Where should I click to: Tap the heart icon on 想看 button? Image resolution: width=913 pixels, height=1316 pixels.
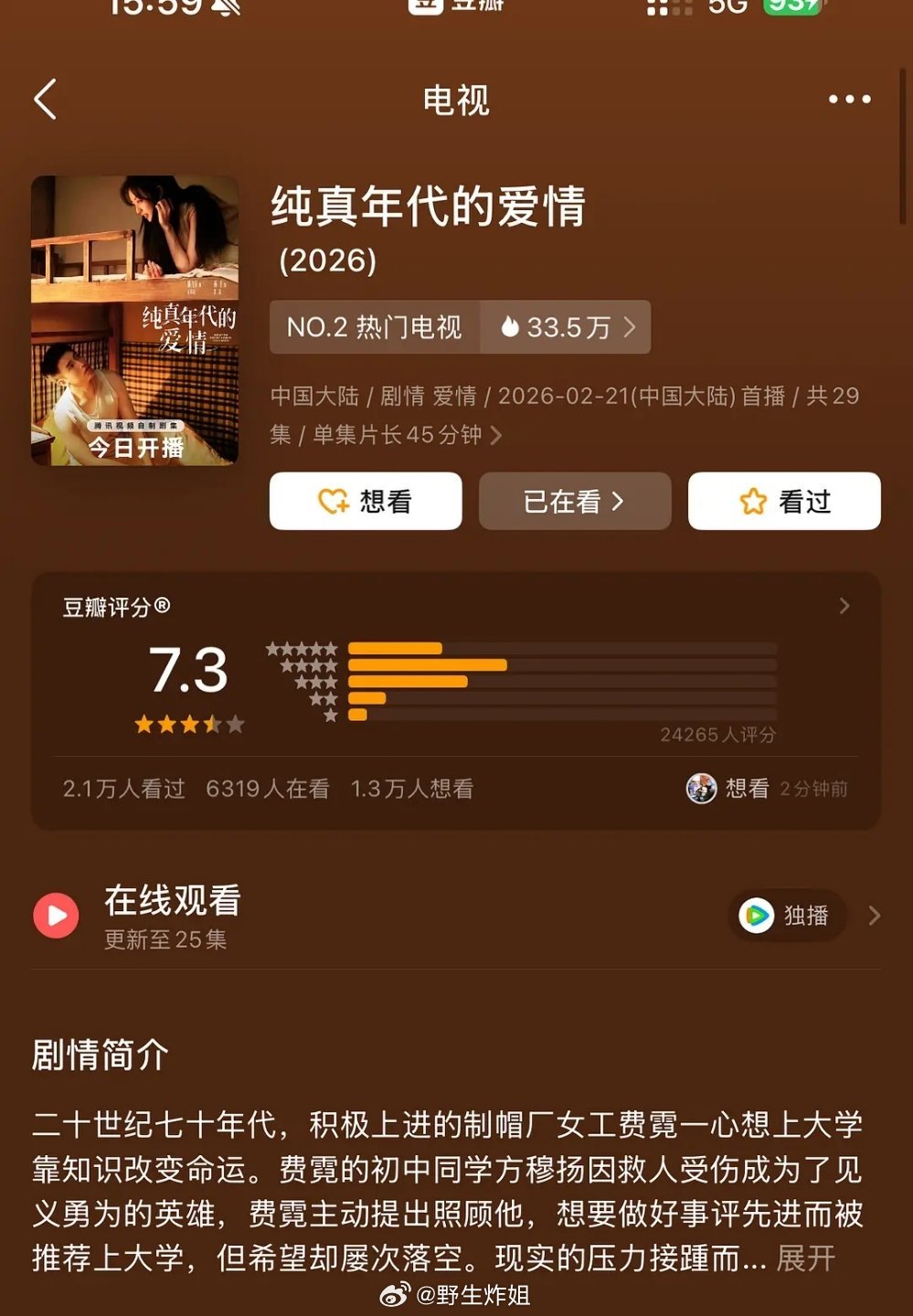pos(332,501)
